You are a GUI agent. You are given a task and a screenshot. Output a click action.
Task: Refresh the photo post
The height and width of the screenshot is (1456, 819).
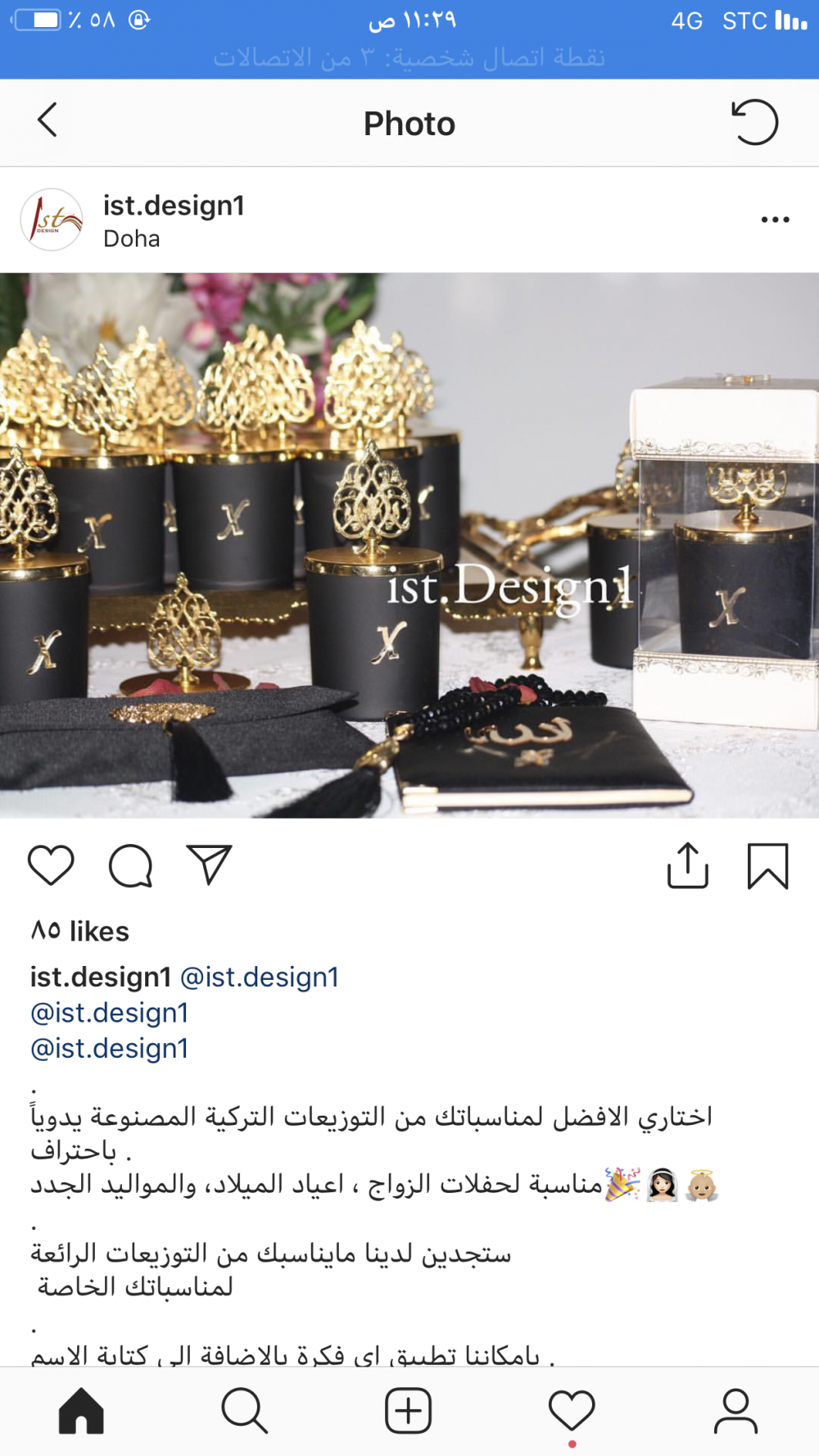[x=753, y=122]
